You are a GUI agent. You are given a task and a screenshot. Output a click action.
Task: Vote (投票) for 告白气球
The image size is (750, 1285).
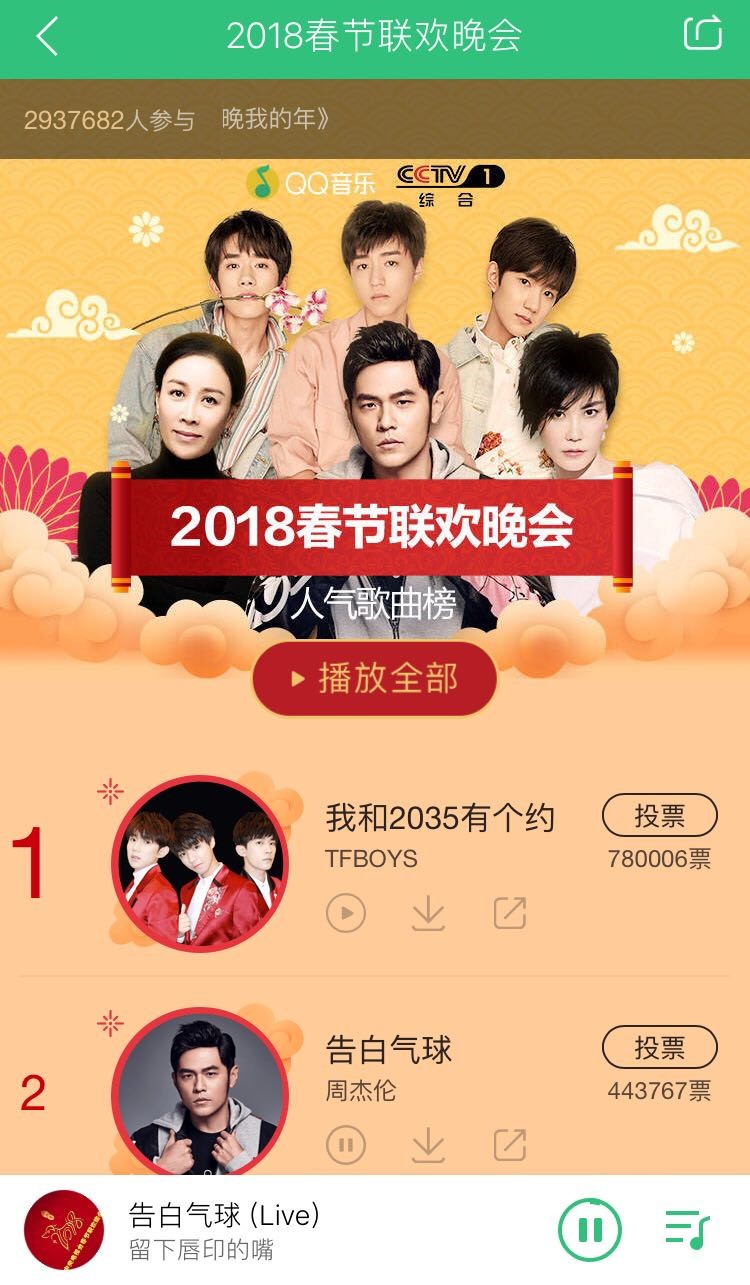tap(659, 1047)
